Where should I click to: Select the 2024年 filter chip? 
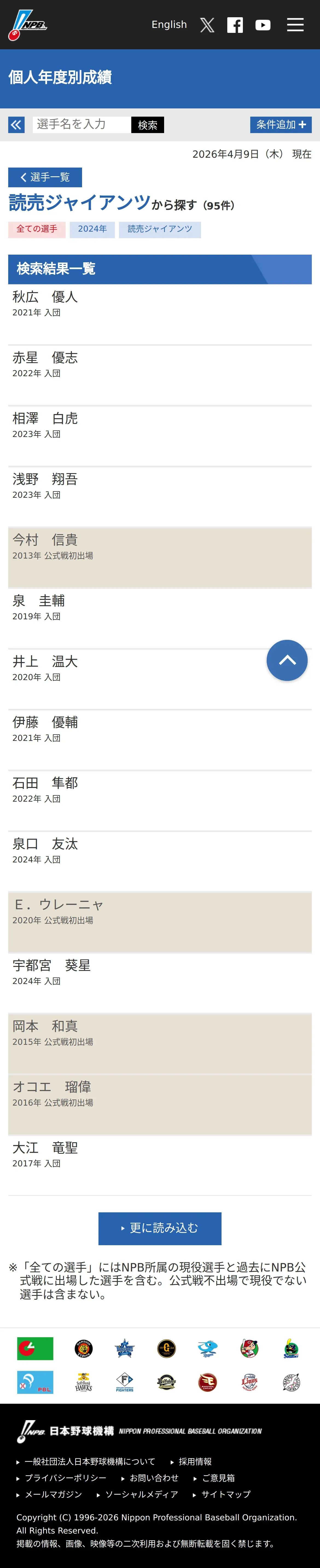tap(92, 229)
